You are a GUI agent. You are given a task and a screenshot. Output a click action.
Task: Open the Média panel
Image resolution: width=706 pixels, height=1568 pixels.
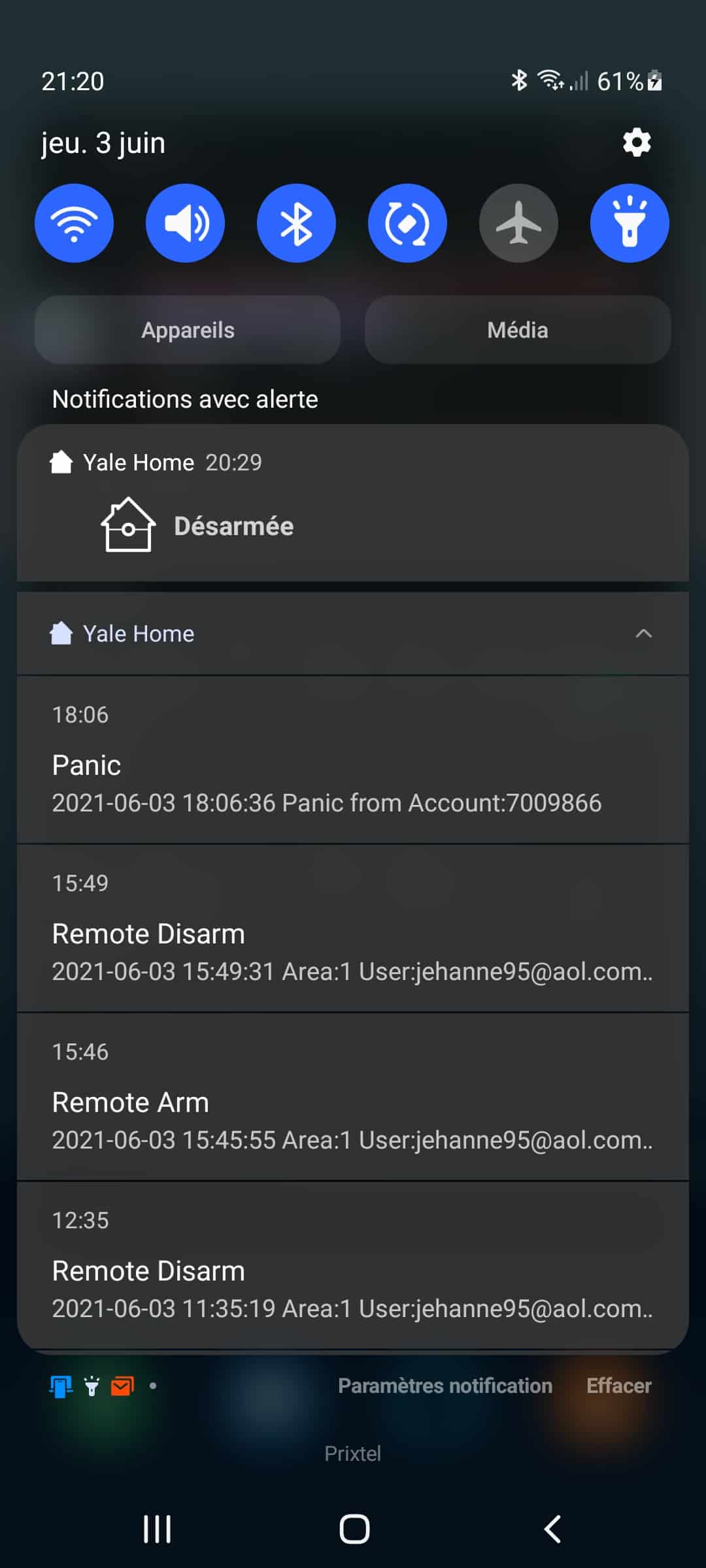tap(518, 330)
